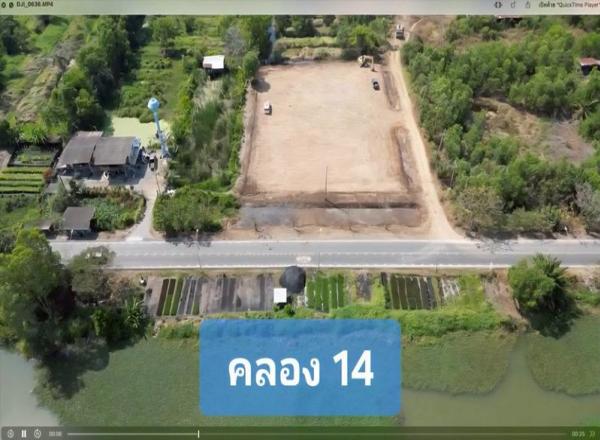Share the video file
Screen dimensions: 600x440
(x=527, y=5)
